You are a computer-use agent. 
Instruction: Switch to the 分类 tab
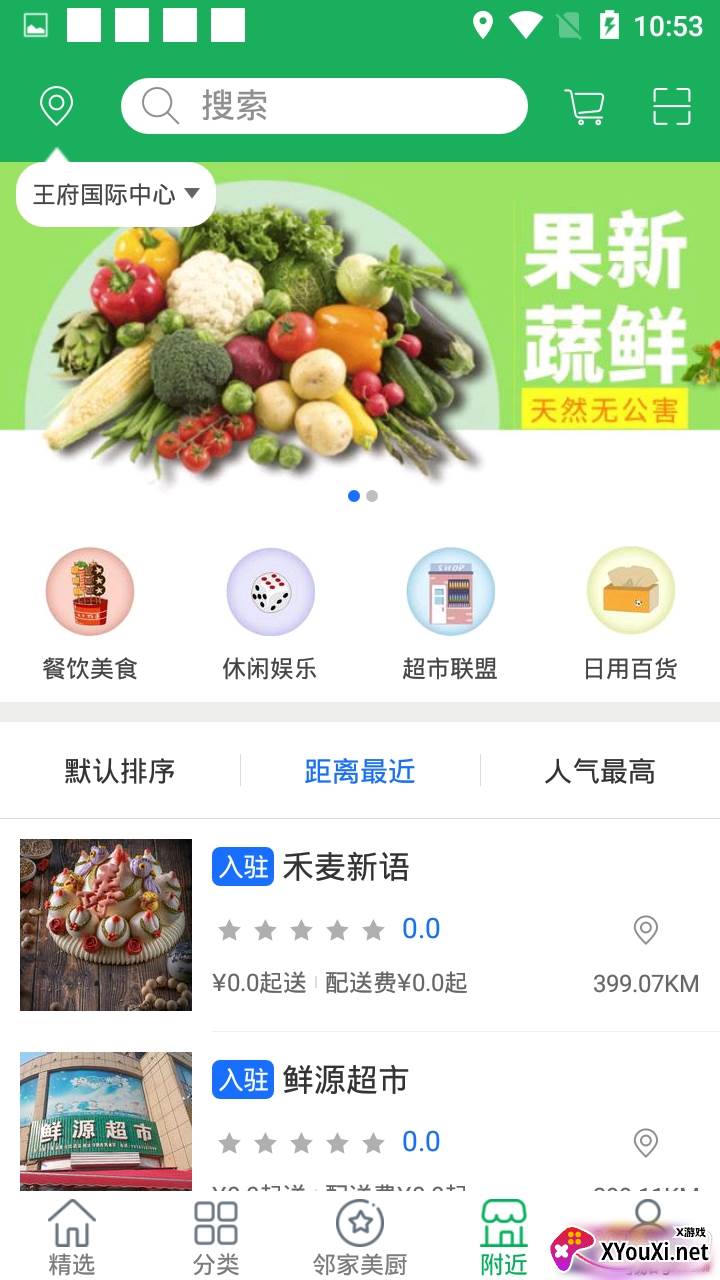click(x=216, y=1238)
